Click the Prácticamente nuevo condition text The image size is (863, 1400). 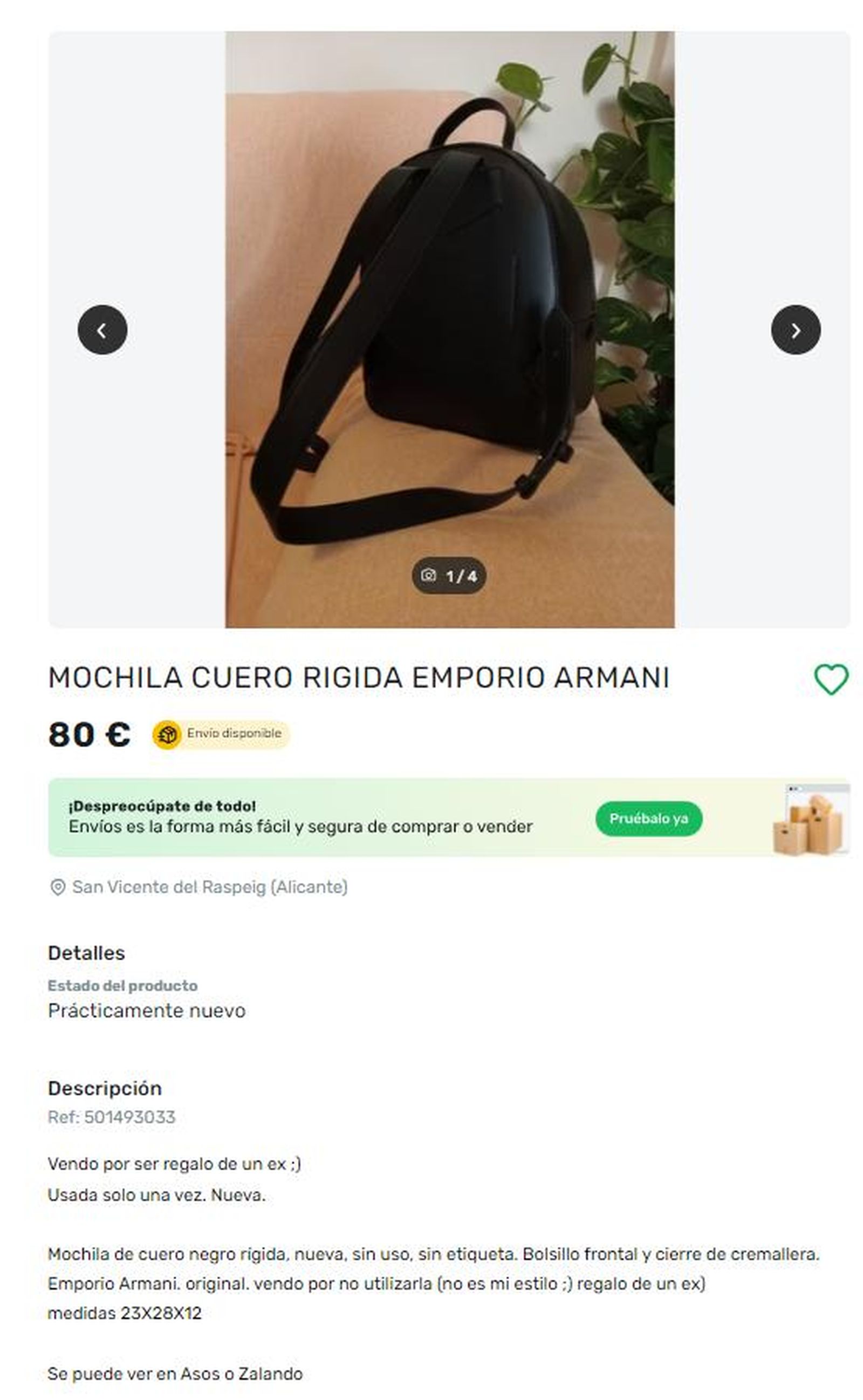[147, 1009]
